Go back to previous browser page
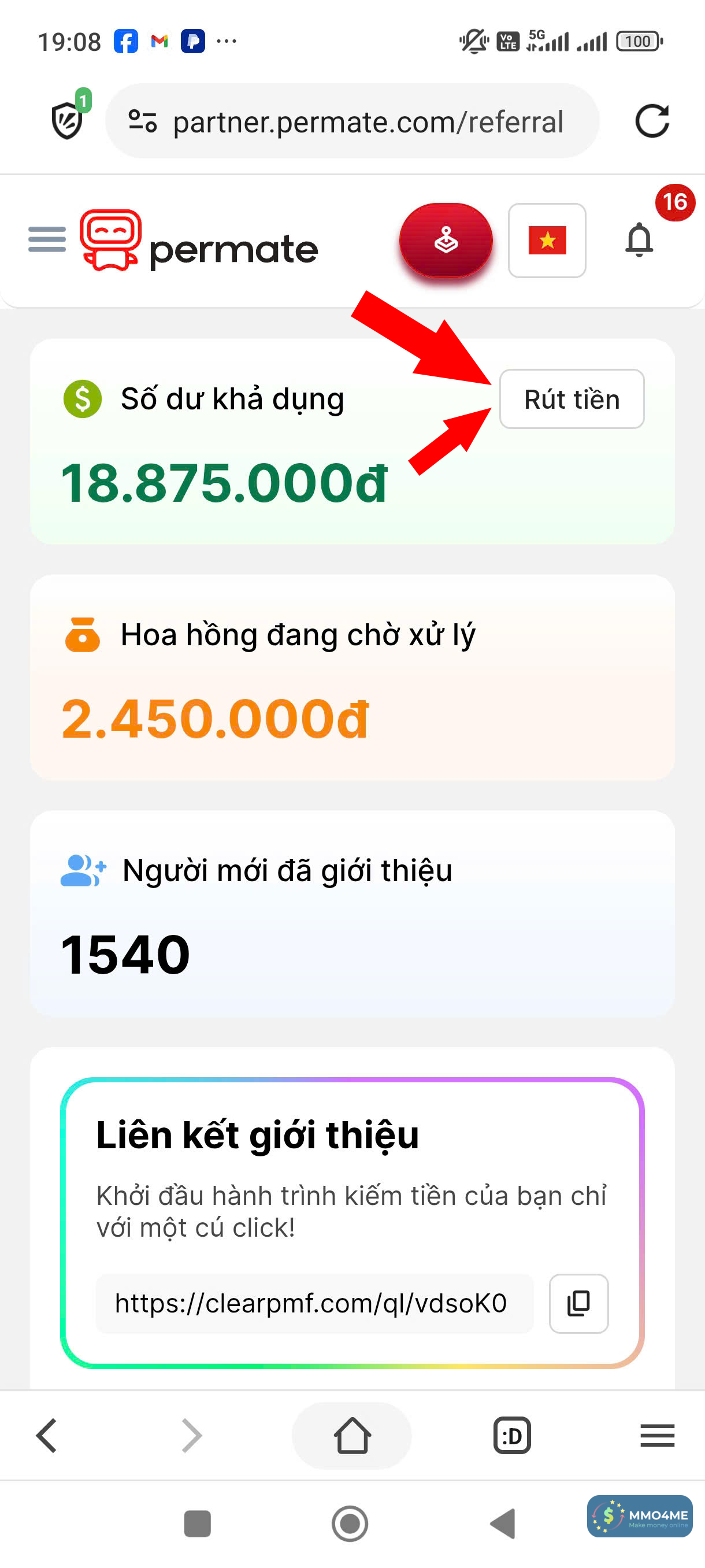 tap(47, 1435)
